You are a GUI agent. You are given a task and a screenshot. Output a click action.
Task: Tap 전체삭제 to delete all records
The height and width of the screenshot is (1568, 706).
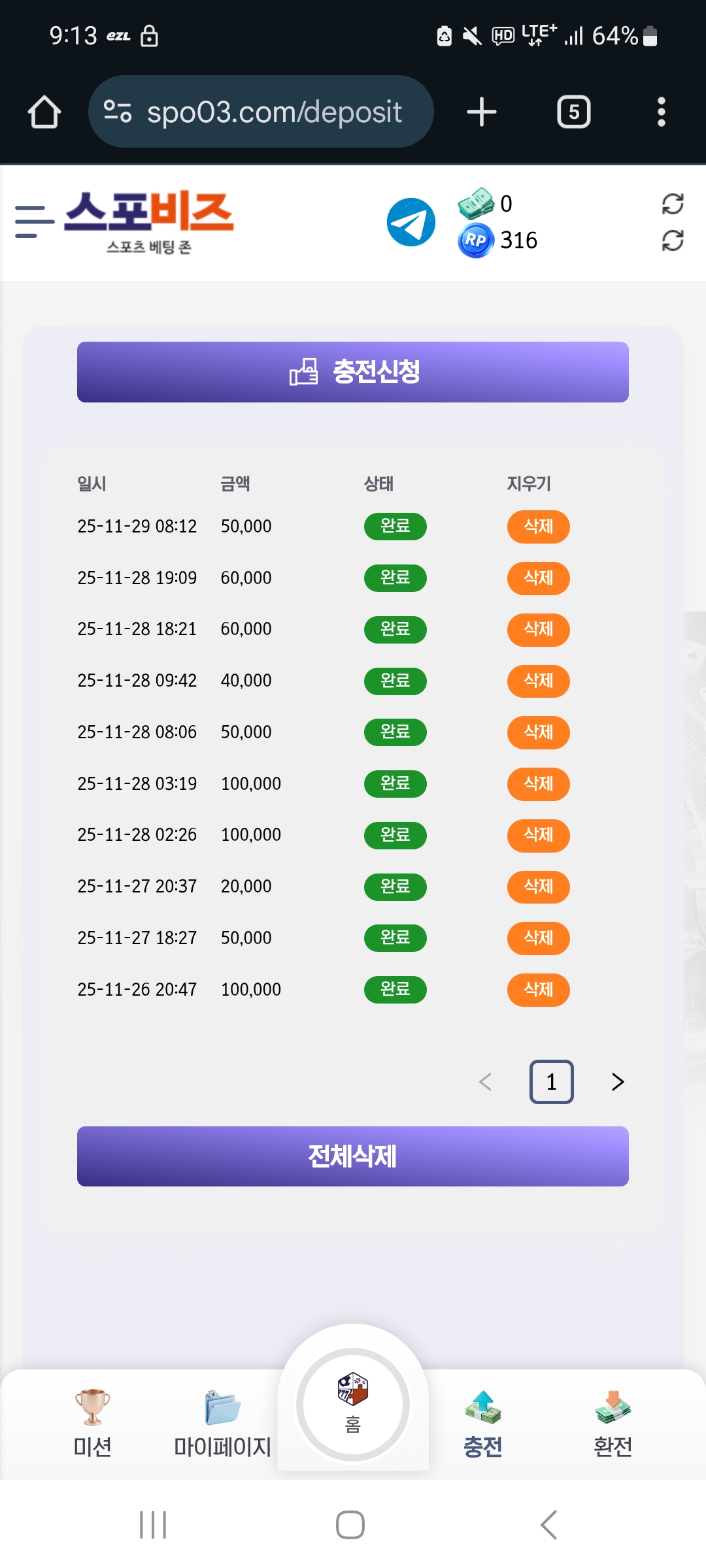(x=353, y=1156)
